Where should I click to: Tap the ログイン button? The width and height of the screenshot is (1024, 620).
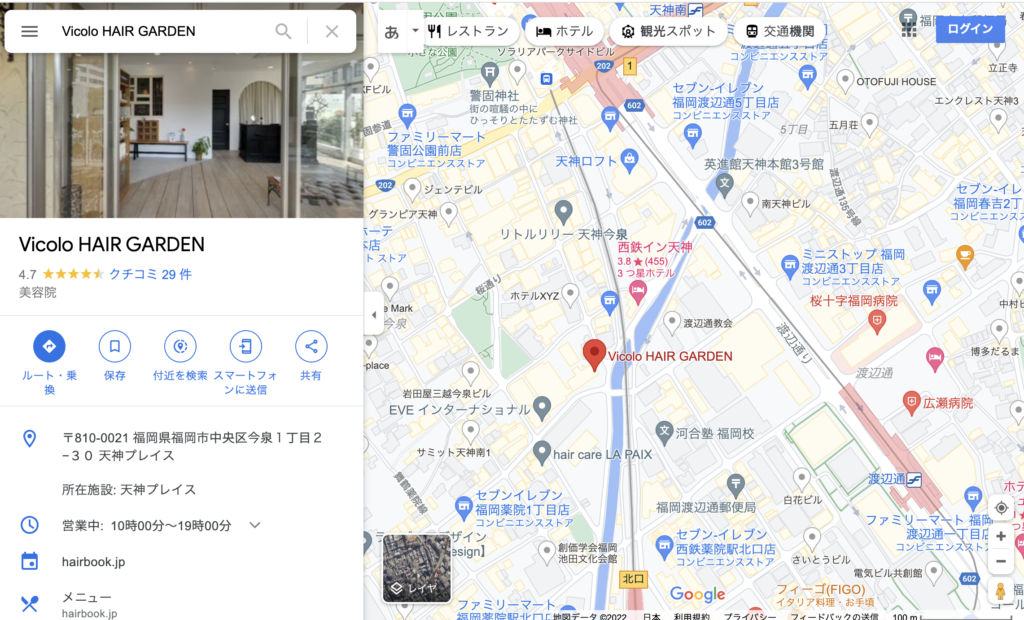tap(970, 29)
